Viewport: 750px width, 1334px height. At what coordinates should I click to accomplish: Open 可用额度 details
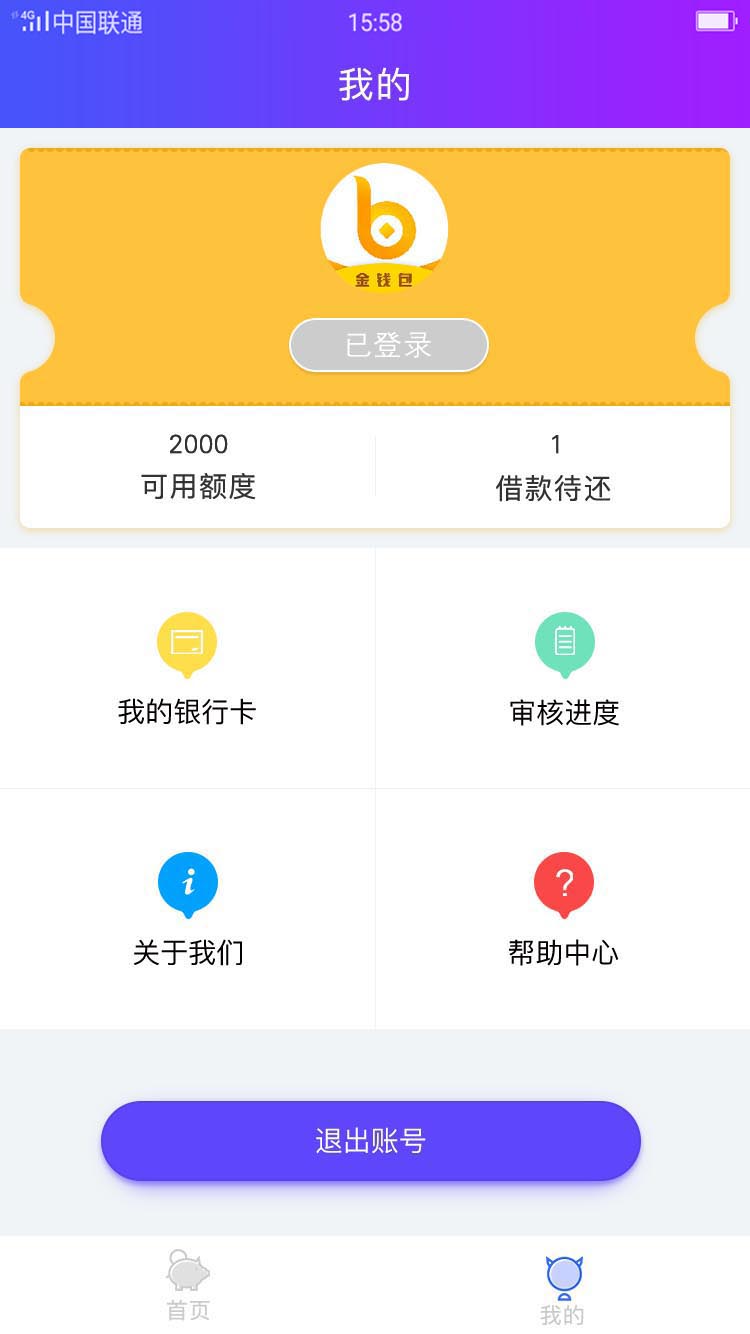tap(198, 466)
